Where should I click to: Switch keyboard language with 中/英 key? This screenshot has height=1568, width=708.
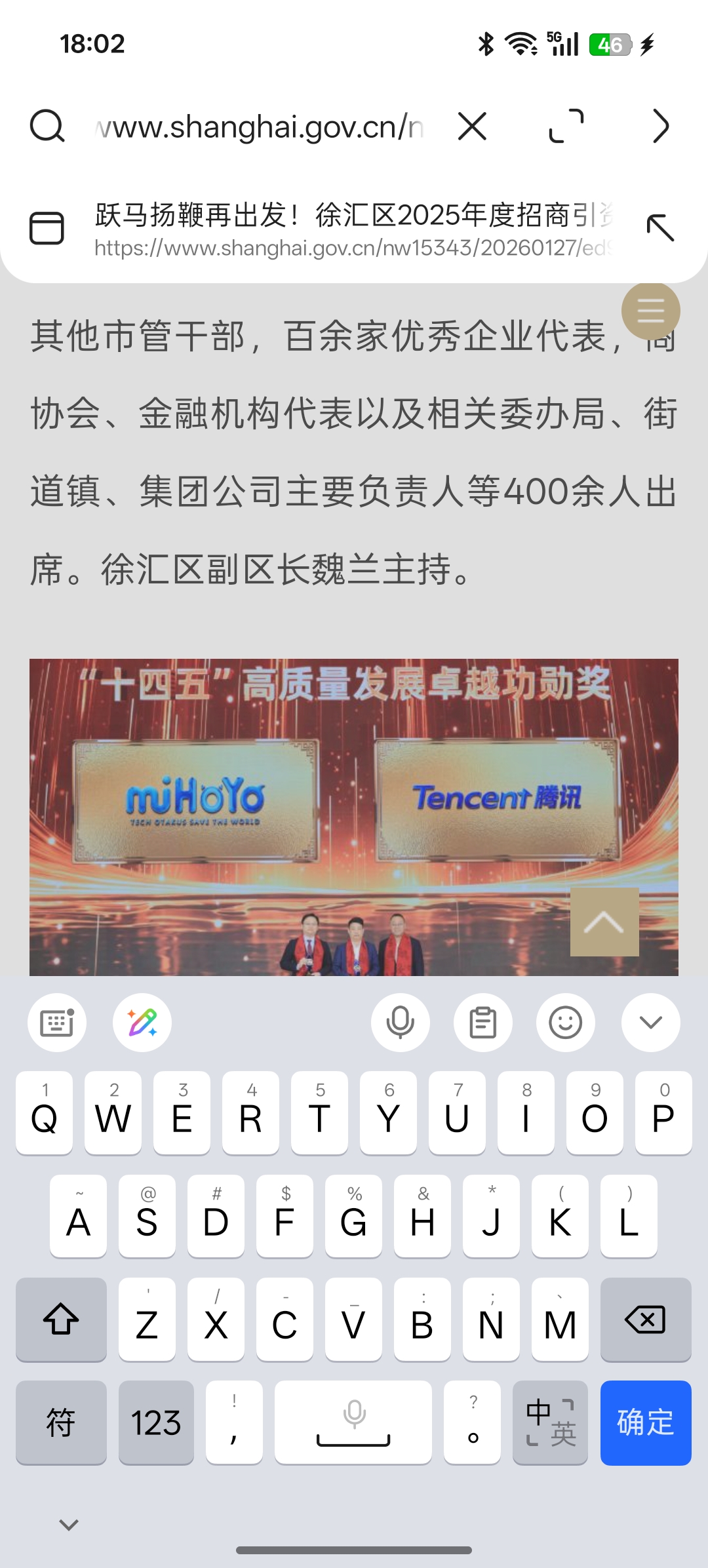click(550, 1422)
